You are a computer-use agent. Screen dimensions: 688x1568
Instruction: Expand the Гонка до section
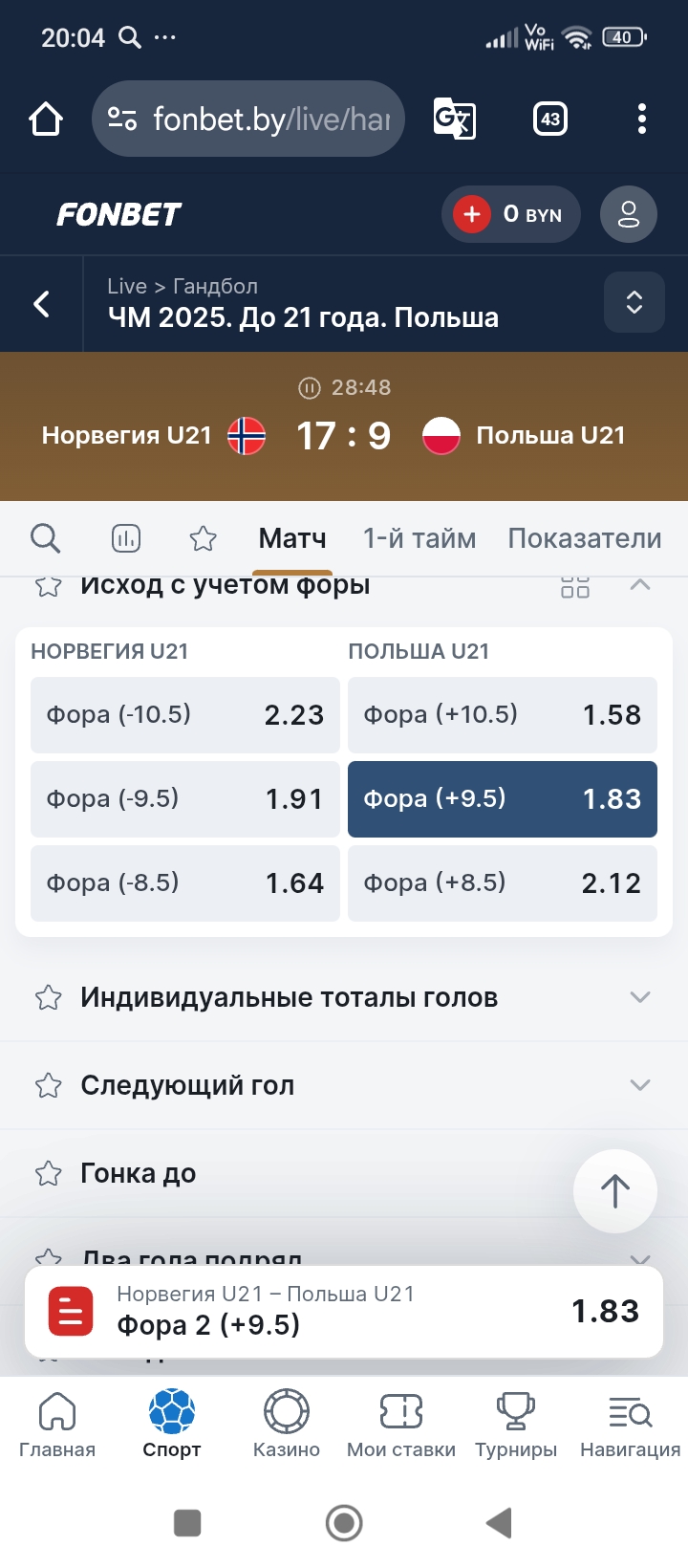pyautogui.click(x=639, y=1173)
